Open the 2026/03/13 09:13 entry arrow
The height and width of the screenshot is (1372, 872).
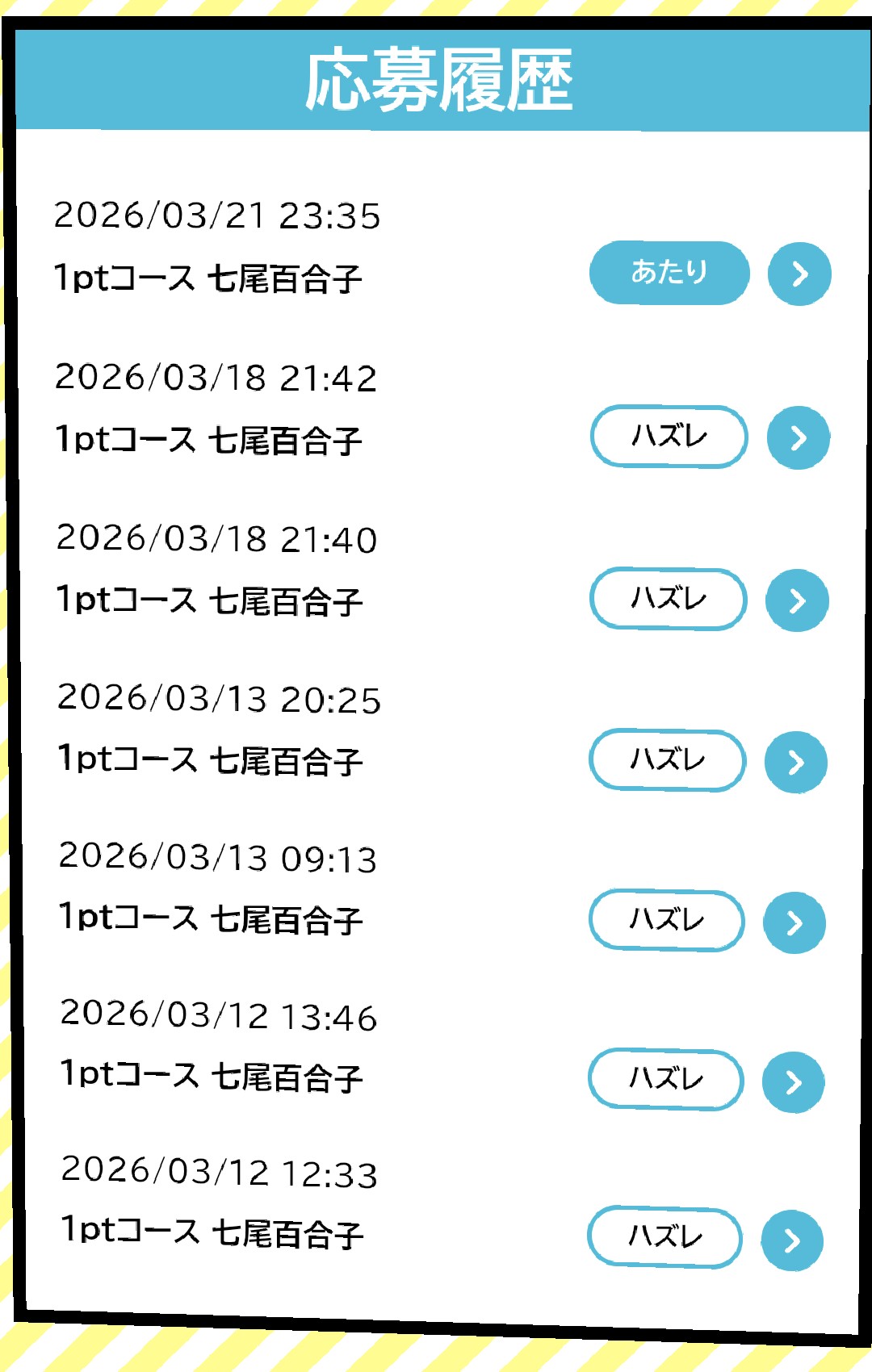(x=794, y=922)
